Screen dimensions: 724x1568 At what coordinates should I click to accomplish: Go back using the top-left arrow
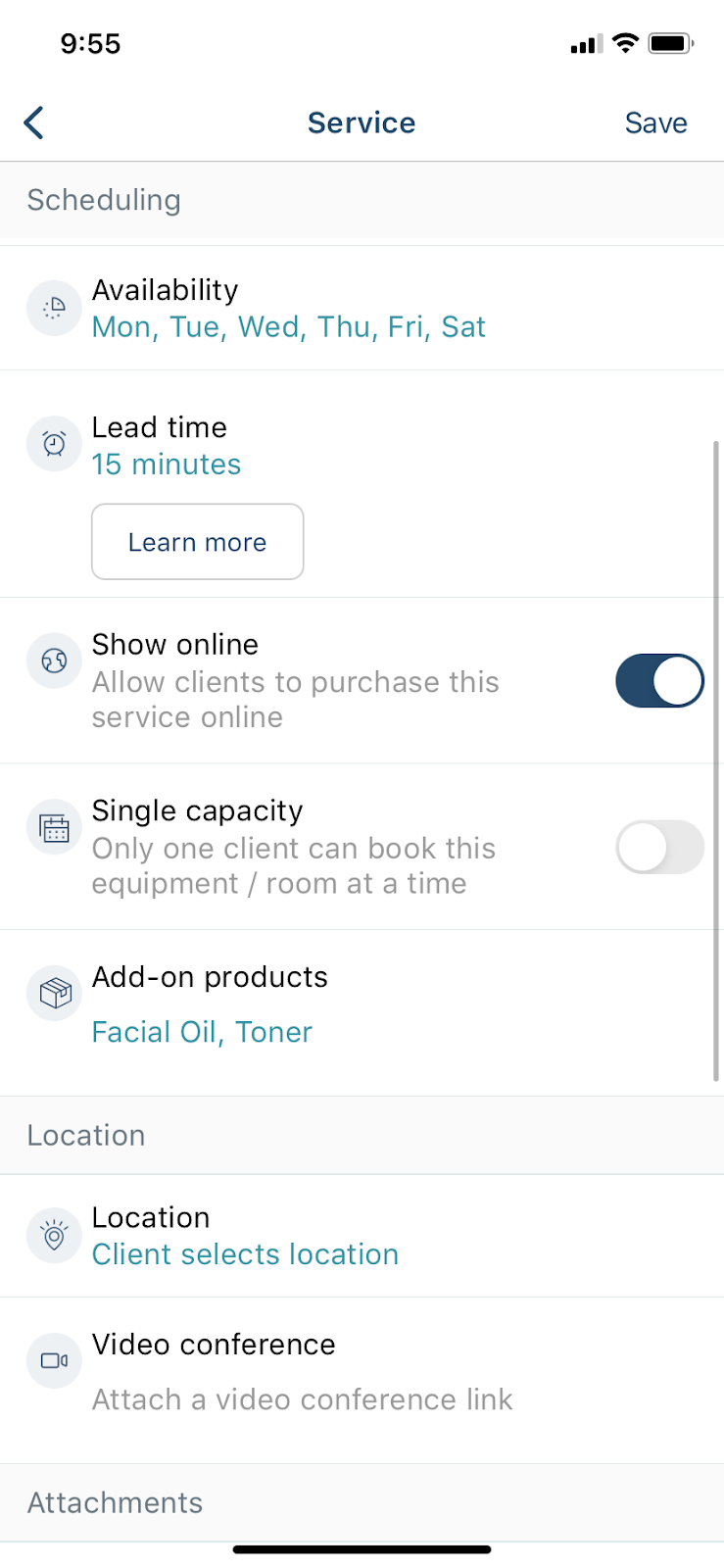(34, 123)
